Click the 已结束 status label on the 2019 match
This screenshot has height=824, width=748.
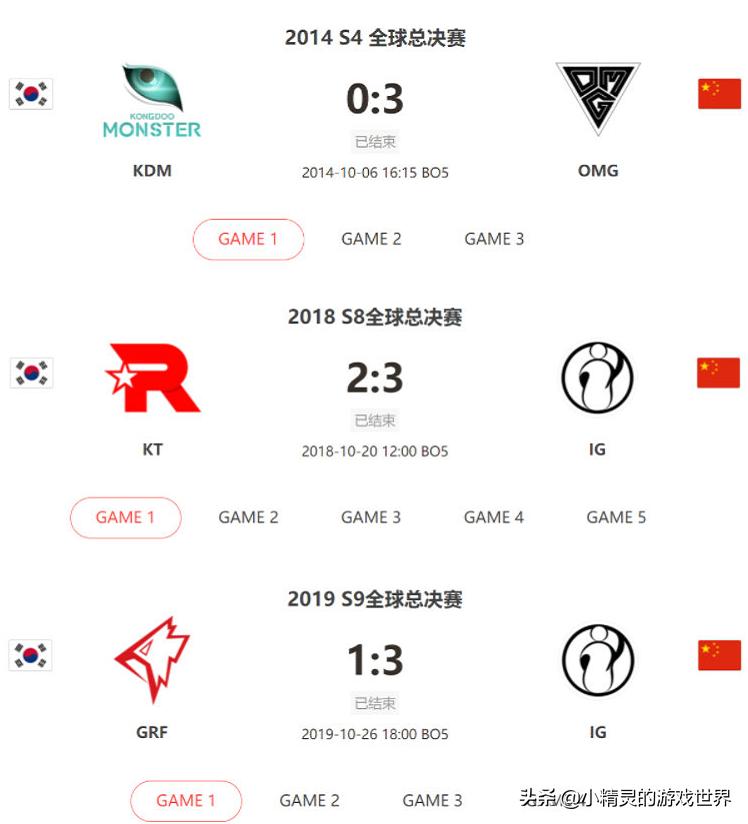(x=374, y=704)
